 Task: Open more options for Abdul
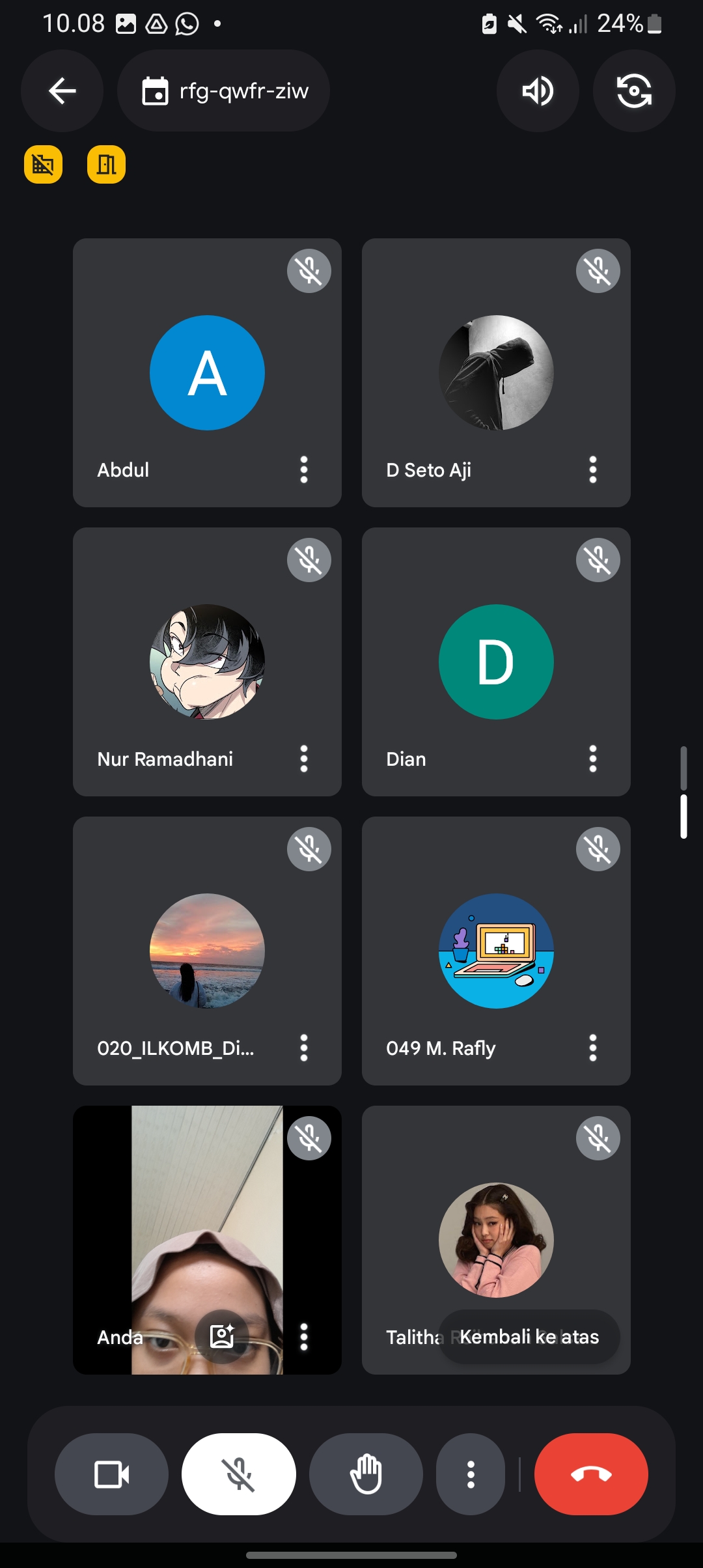pos(303,469)
